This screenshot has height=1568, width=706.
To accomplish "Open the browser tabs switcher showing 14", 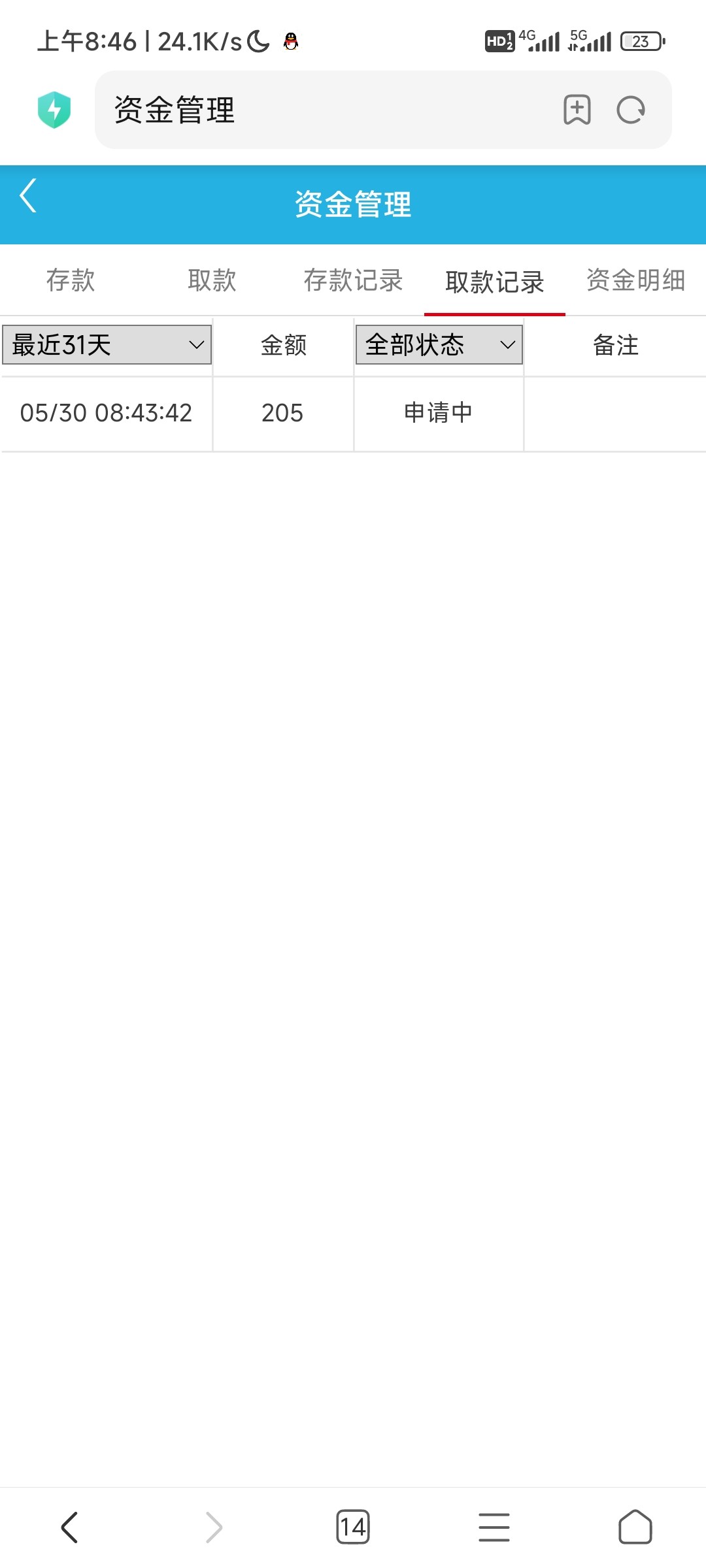I will [353, 1527].
